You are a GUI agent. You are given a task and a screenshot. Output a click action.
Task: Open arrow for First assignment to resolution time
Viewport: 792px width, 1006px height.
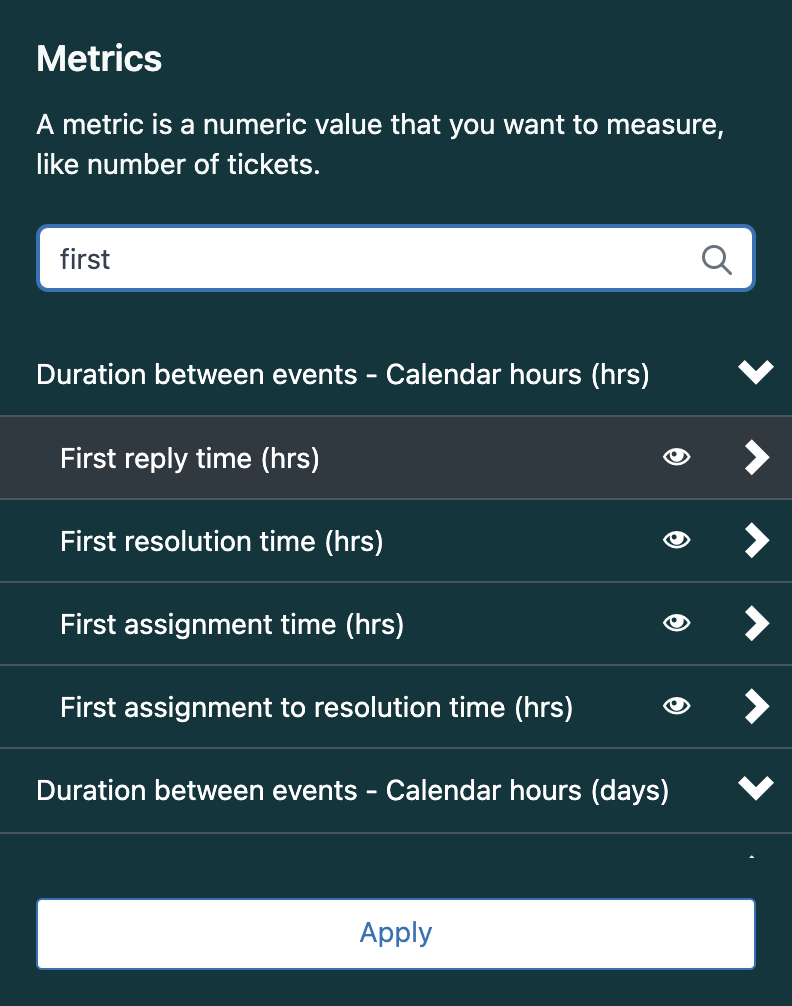point(757,706)
